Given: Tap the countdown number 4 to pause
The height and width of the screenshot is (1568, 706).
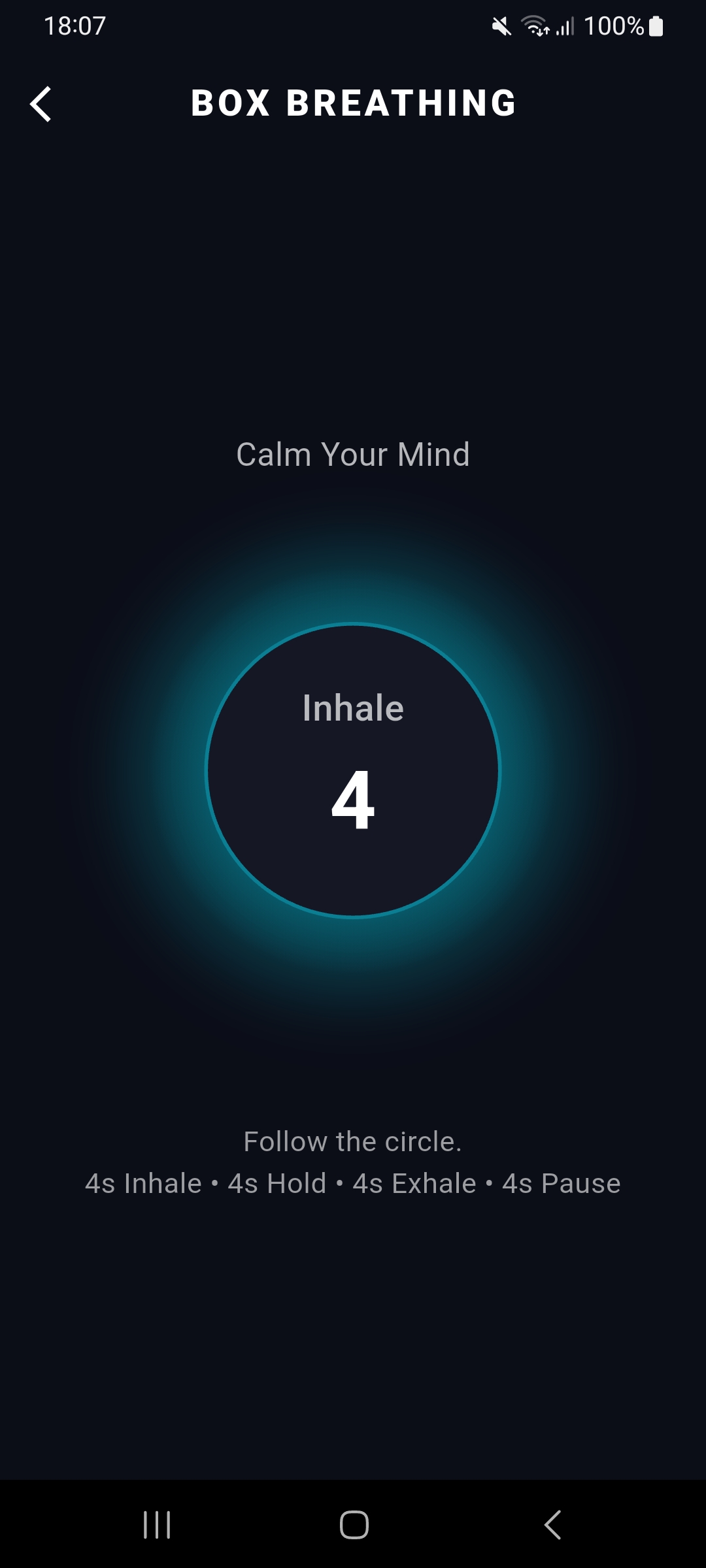Looking at the screenshot, I should [353, 798].
